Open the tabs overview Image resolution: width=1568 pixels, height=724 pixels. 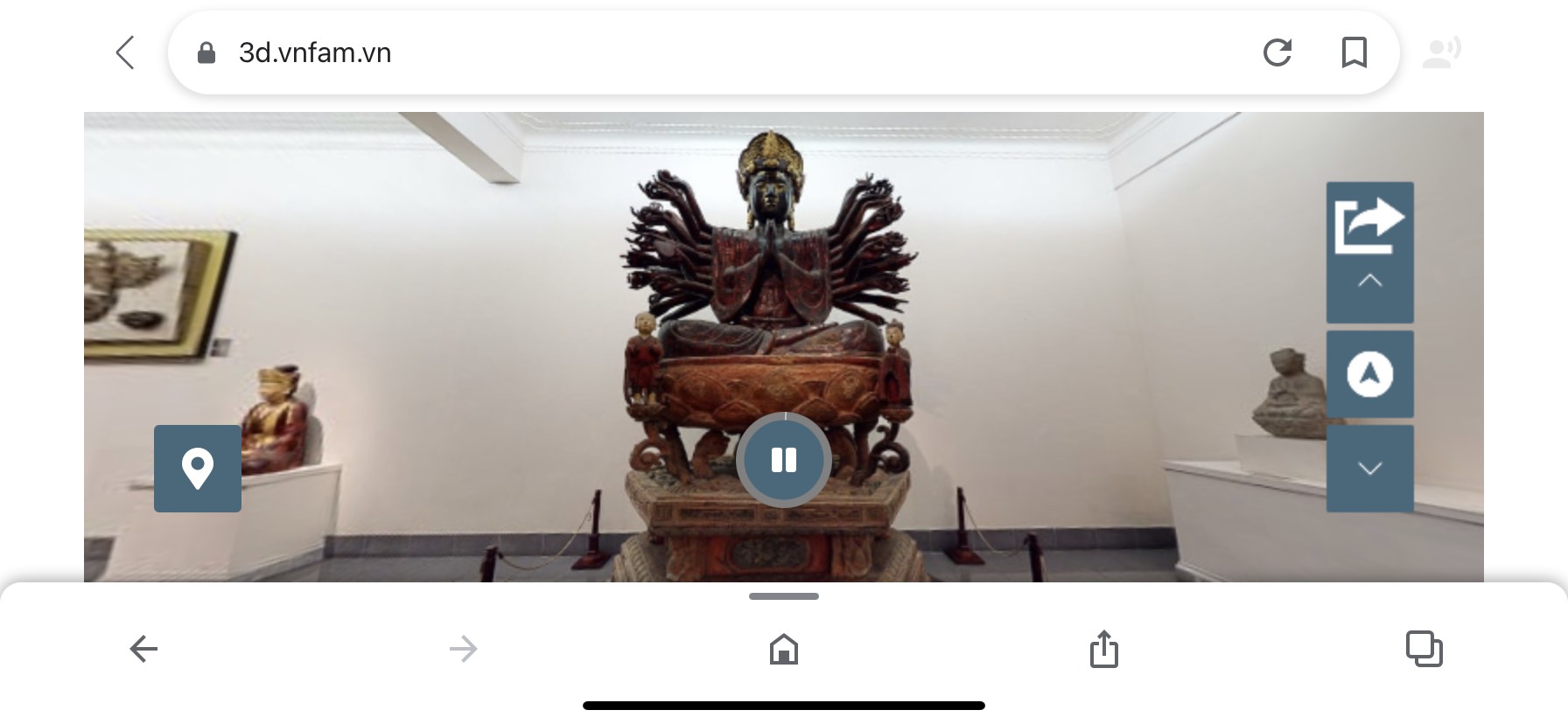(1424, 649)
